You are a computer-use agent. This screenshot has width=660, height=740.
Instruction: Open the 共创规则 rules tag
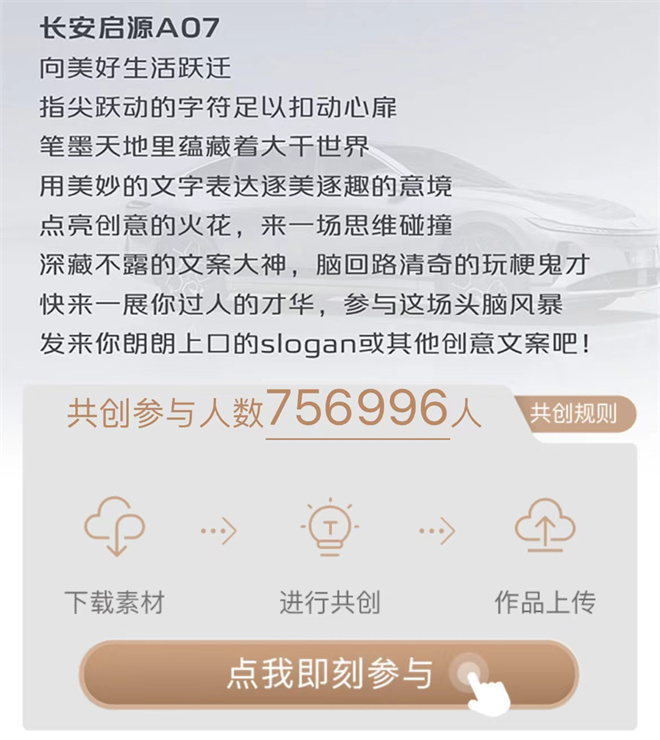click(x=574, y=412)
